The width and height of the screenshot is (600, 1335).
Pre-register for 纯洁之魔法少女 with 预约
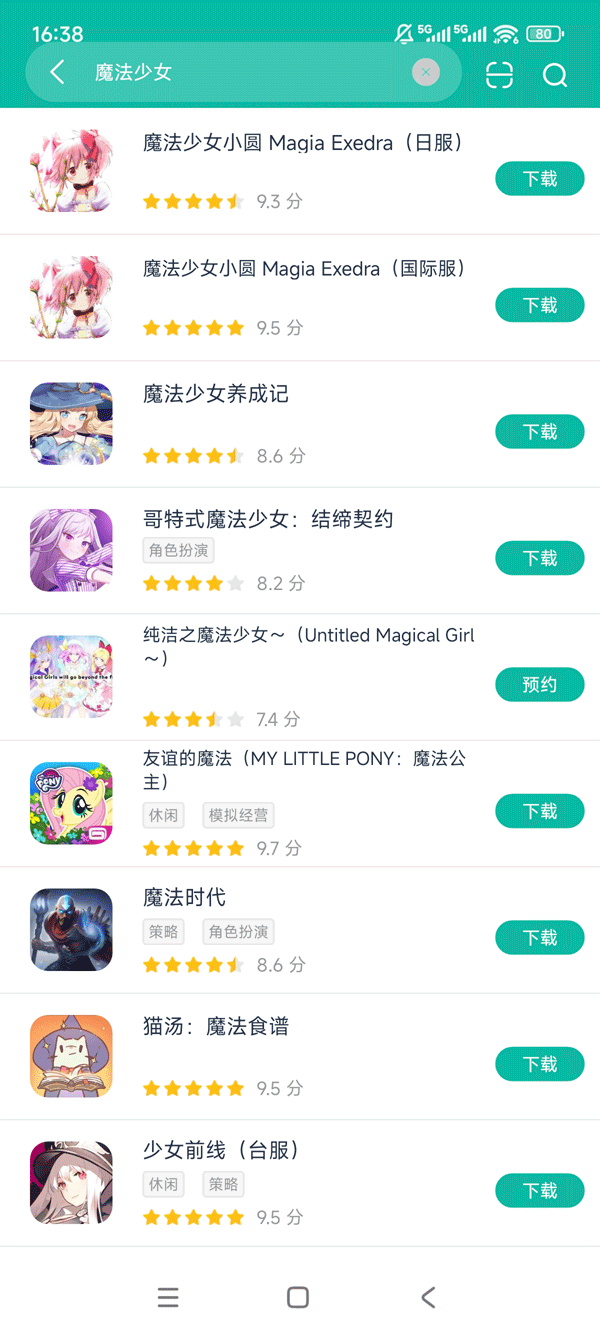click(x=539, y=685)
